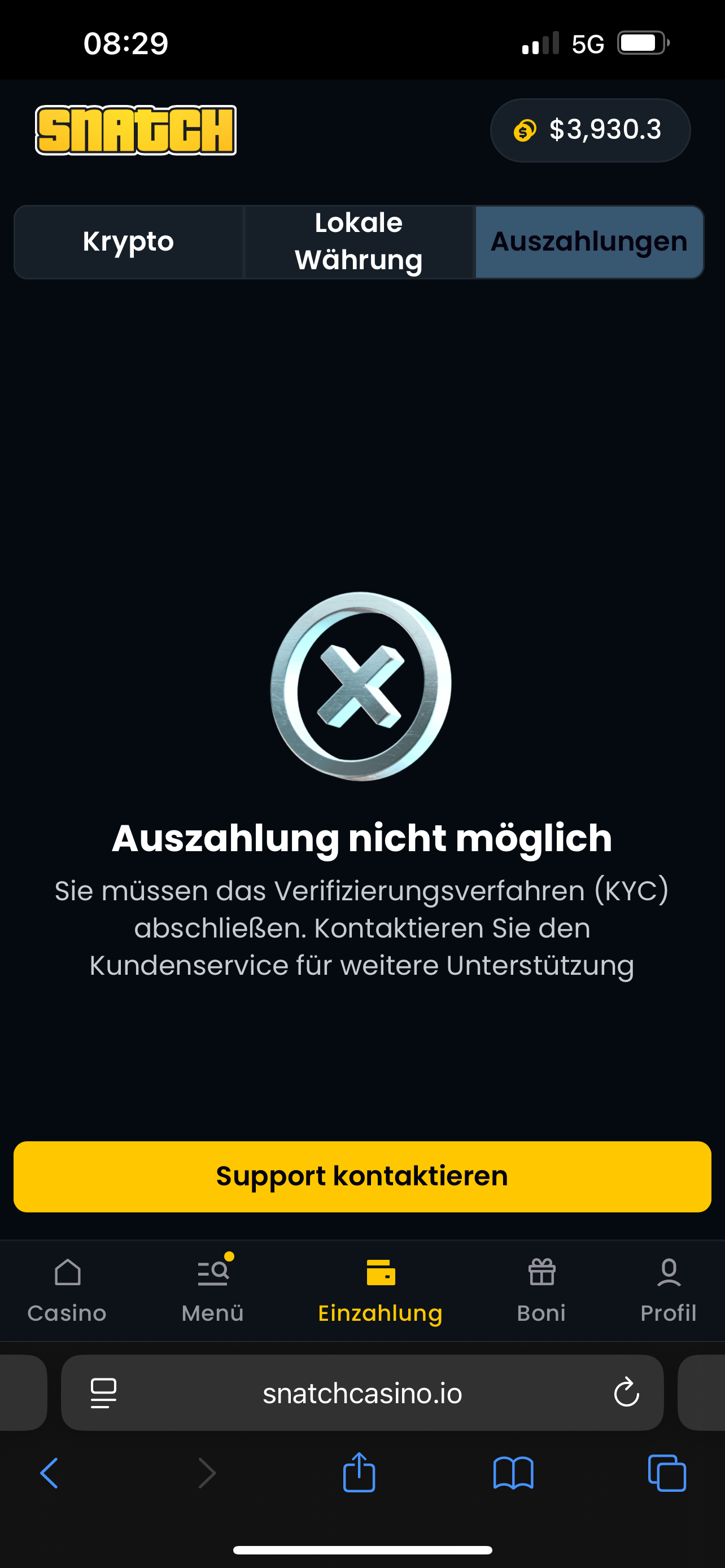Share this page from Safari toolbar
725x1568 pixels.
click(359, 1473)
